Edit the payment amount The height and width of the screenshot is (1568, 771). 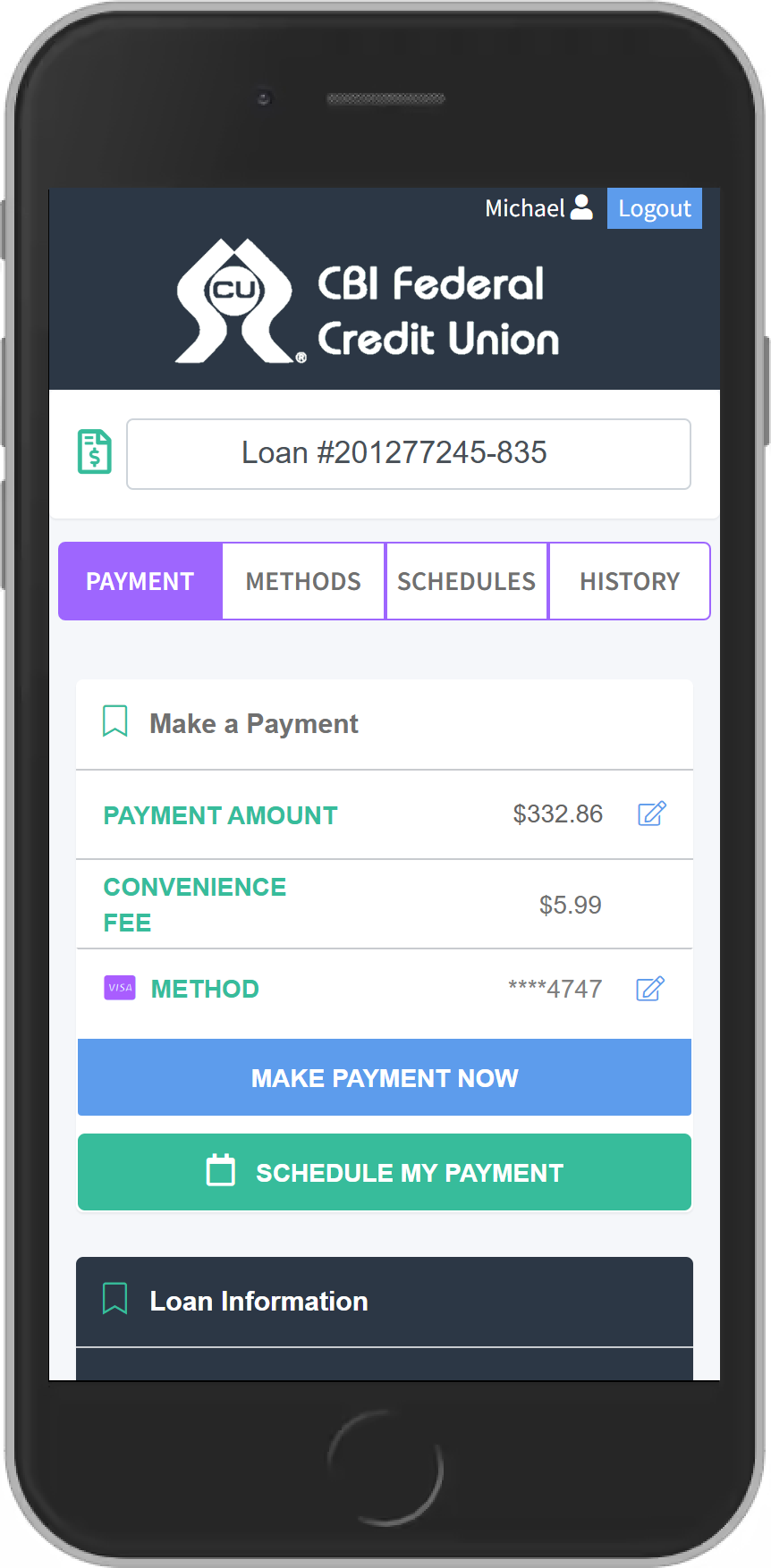point(651,814)
